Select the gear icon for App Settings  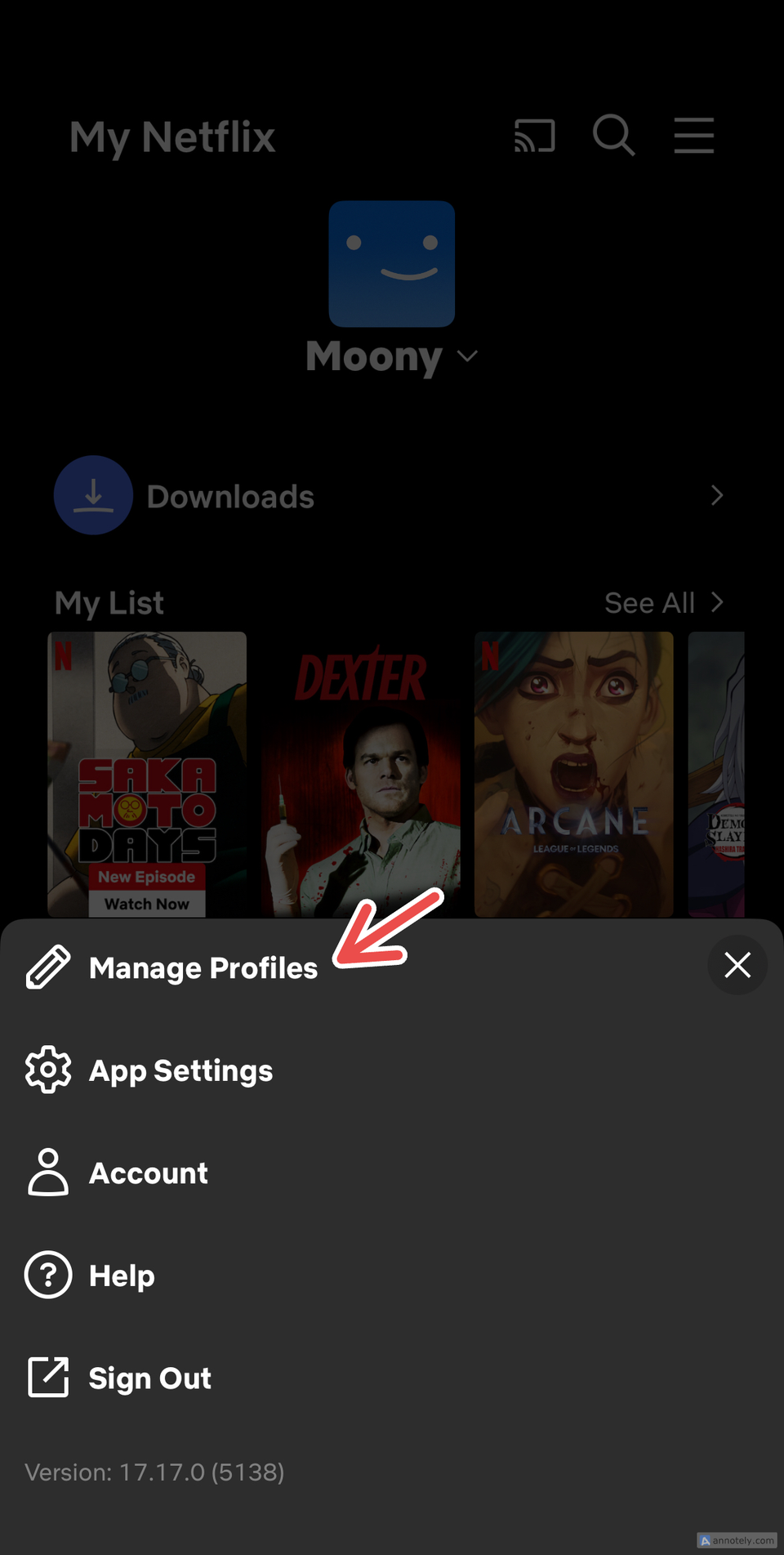48,1070
